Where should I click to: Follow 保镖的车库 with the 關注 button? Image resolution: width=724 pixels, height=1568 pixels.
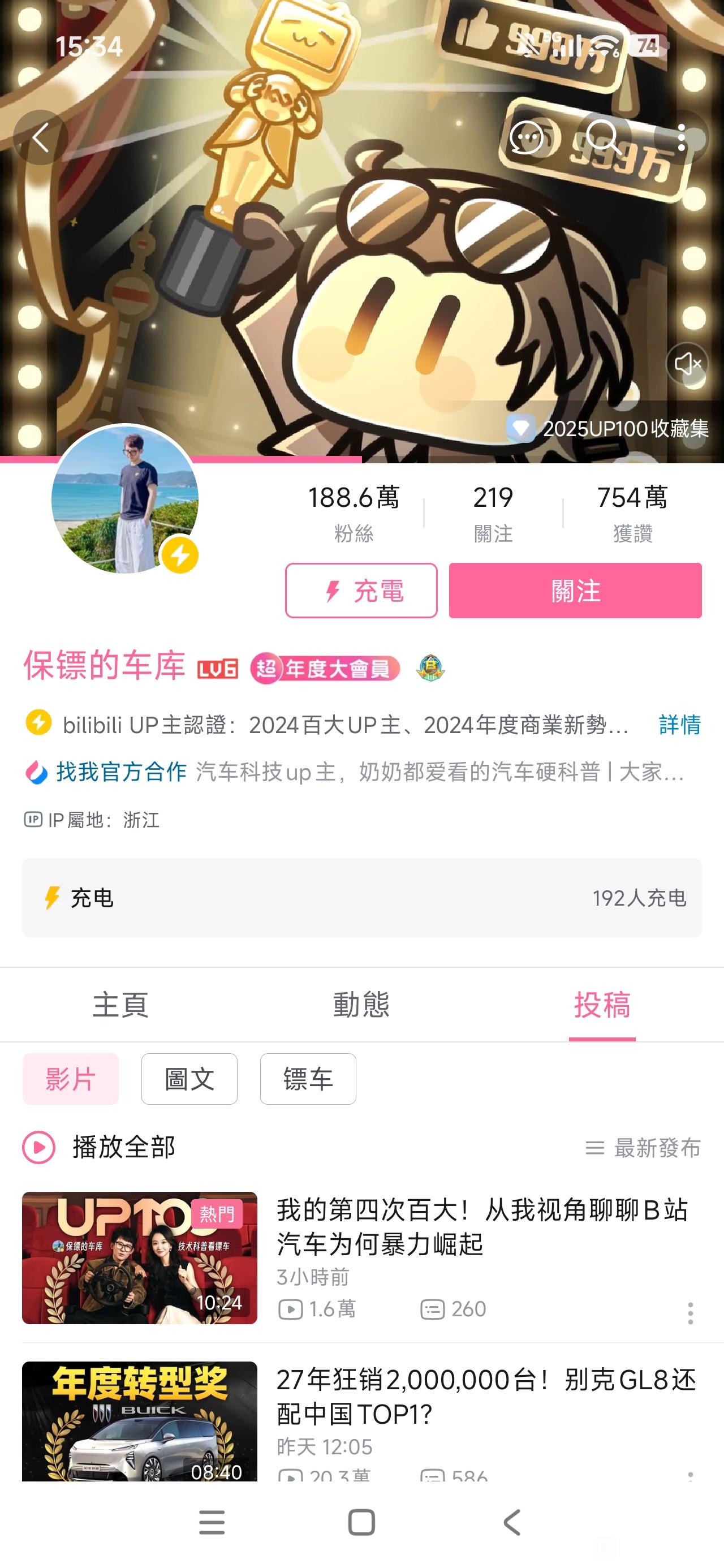(575, 591)
